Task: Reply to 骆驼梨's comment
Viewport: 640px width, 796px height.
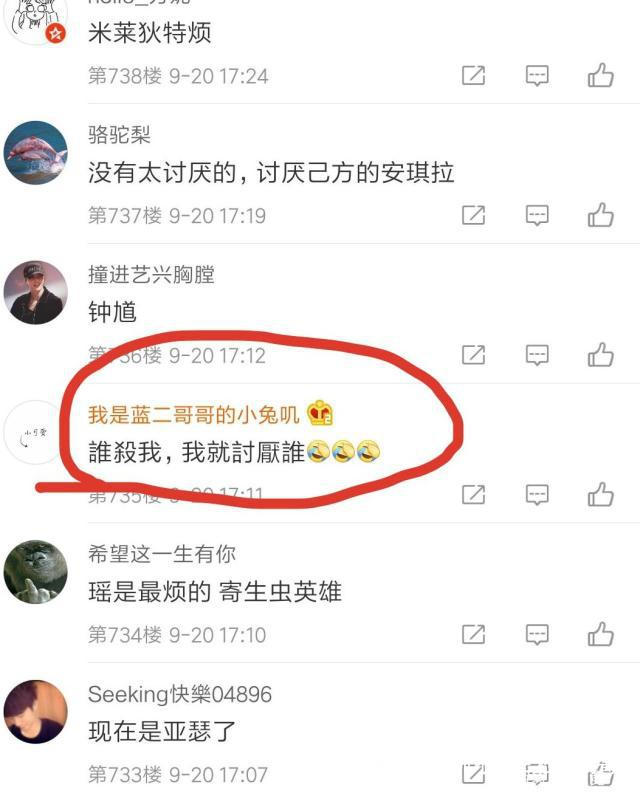Action: pyautogui.click(x=537, y=214)
